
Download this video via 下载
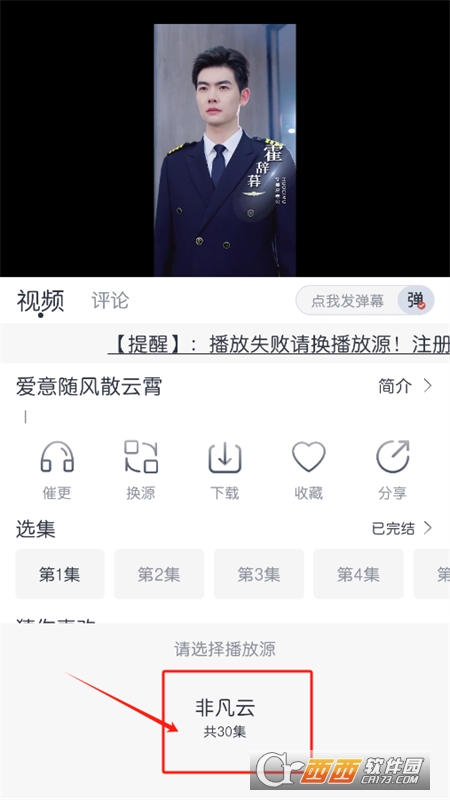tap(225, 470)
